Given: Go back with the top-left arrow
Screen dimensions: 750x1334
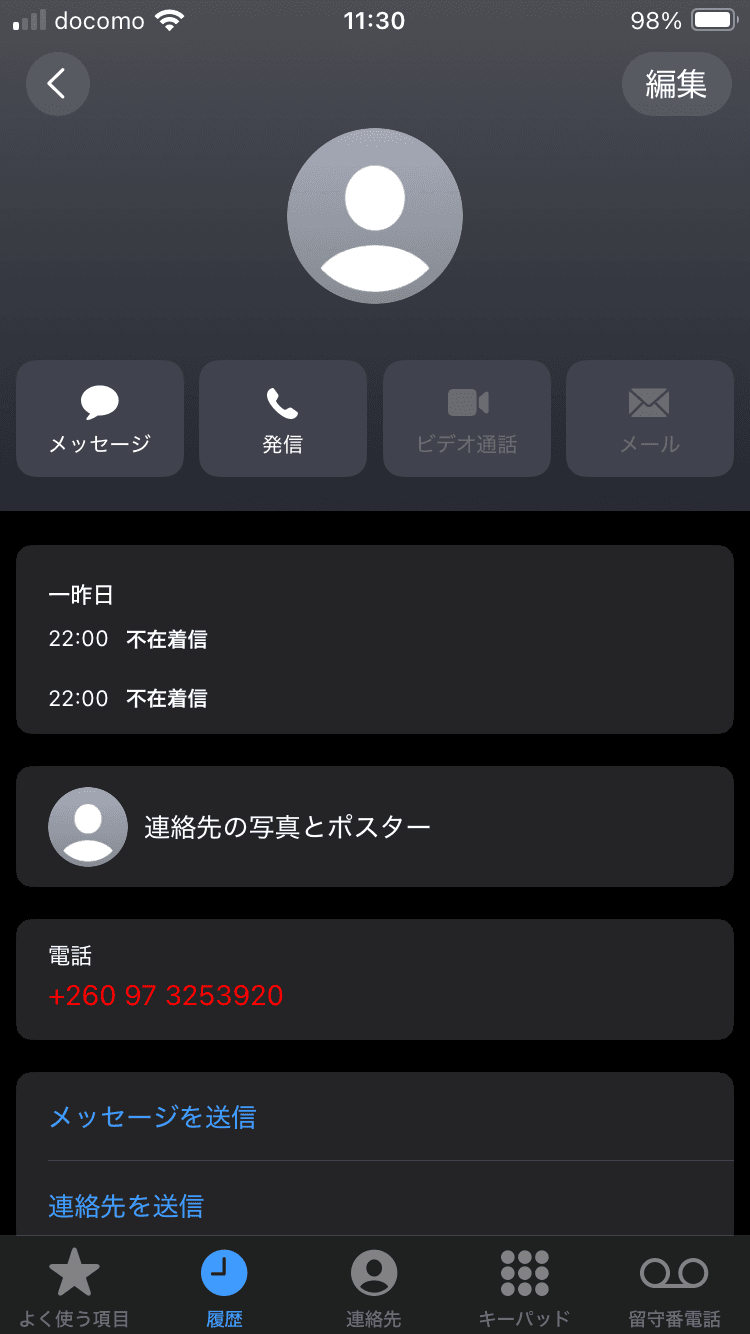Looking at the screenshot, I should 57,84.
